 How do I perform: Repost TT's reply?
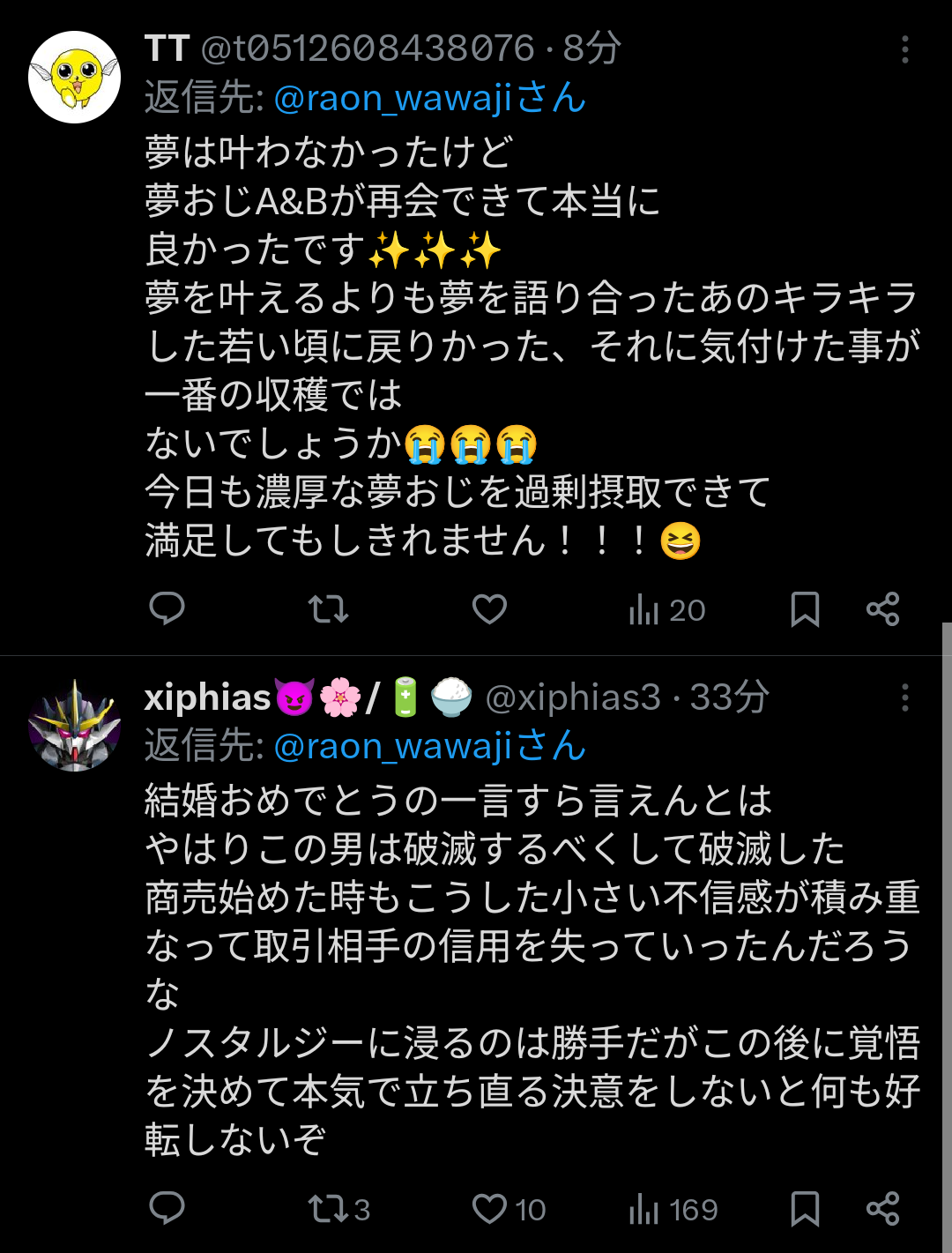328,608
